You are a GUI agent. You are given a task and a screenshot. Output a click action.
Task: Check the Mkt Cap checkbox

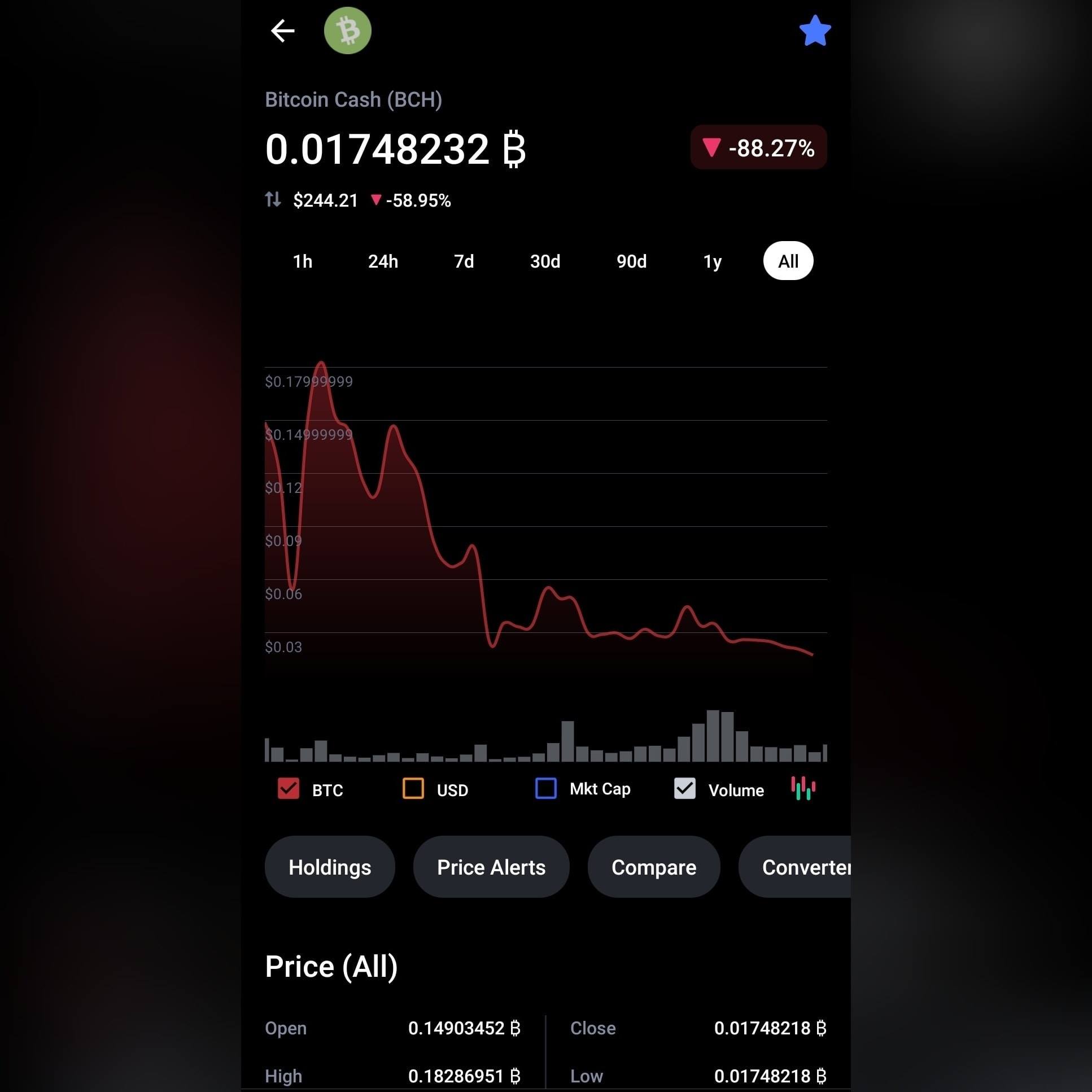click(x=546, y=788)
